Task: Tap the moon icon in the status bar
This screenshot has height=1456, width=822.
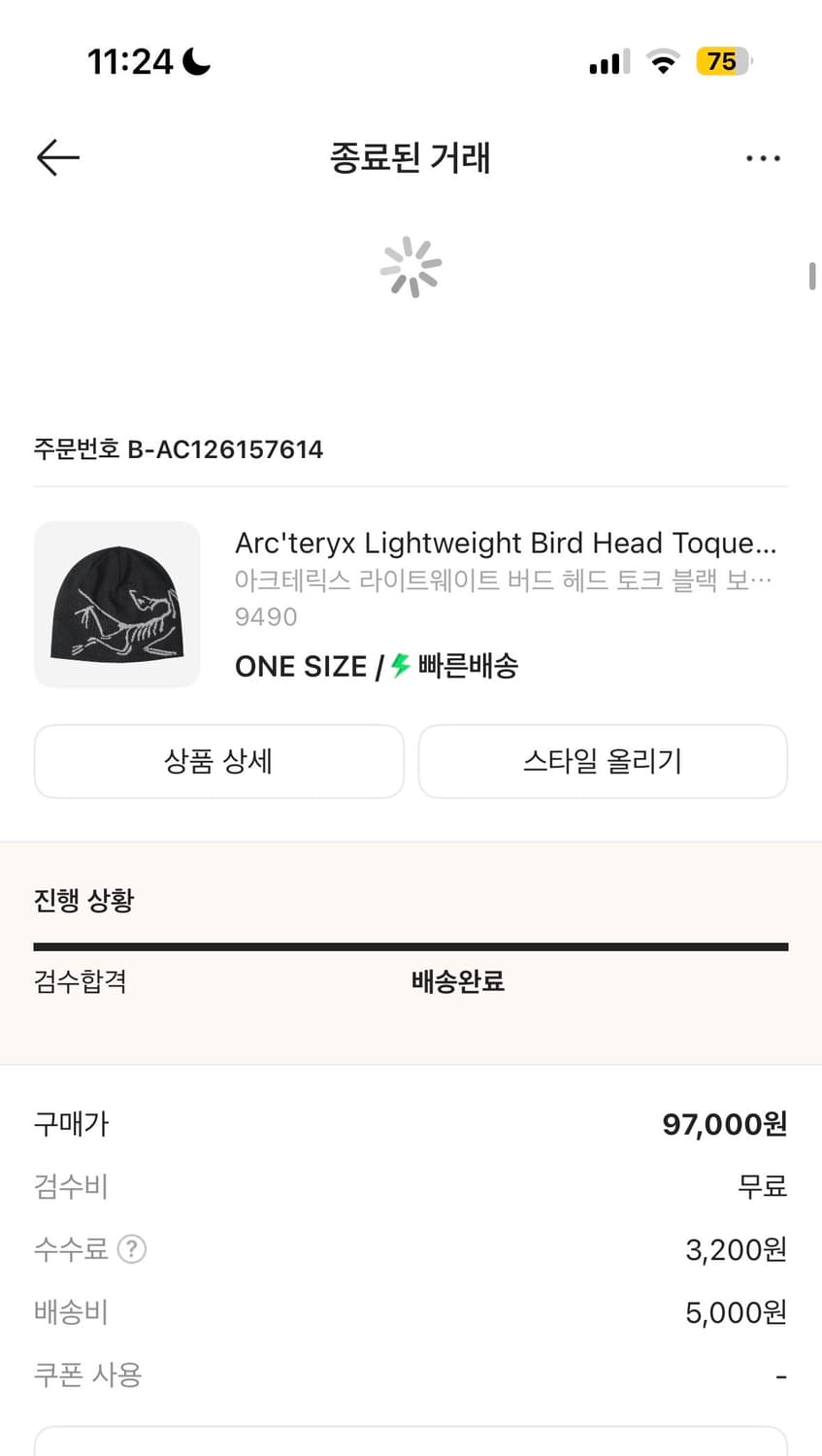Action: click(196, 60)
